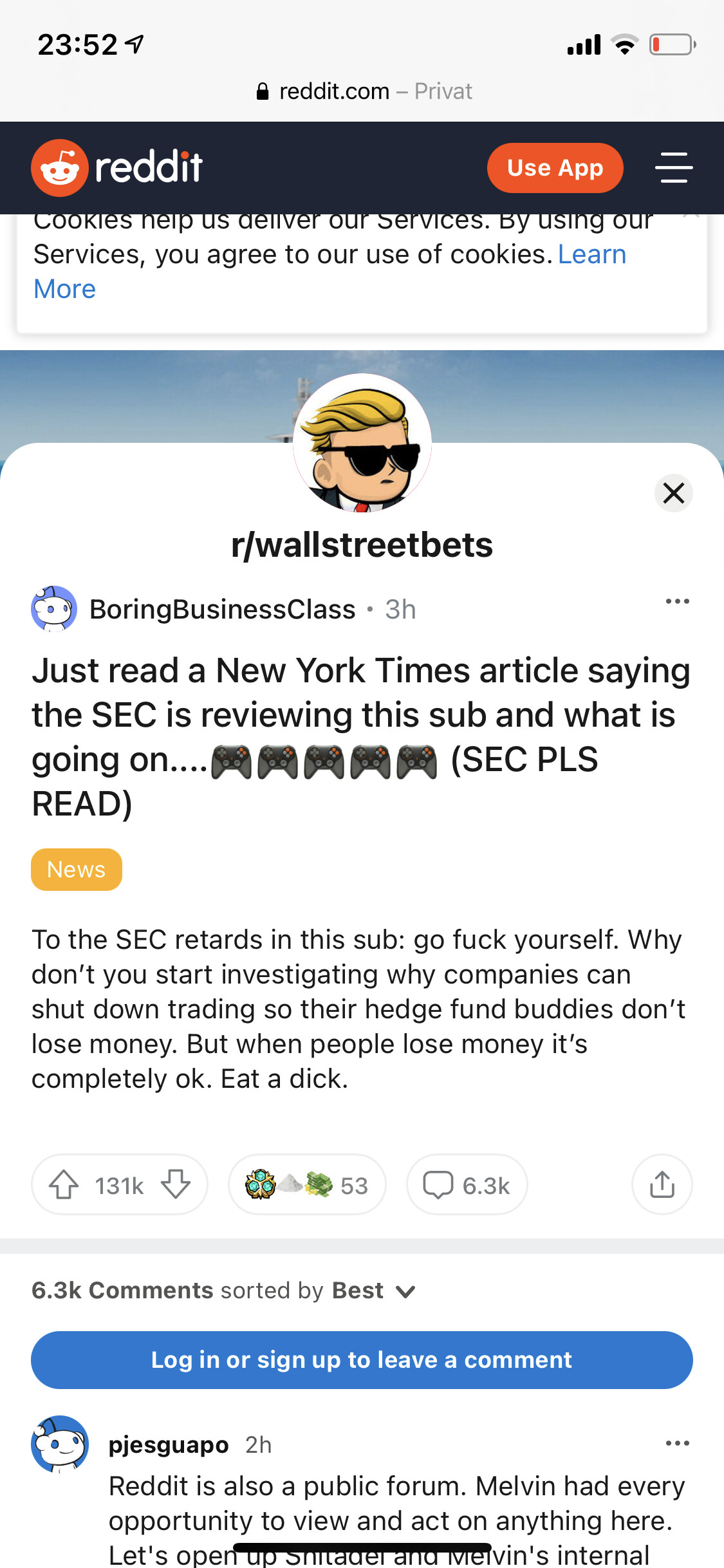Screen dimensions: 724x1568
Task: Open the r/wallstreetbets community page
Action: [x=362, y=545]
